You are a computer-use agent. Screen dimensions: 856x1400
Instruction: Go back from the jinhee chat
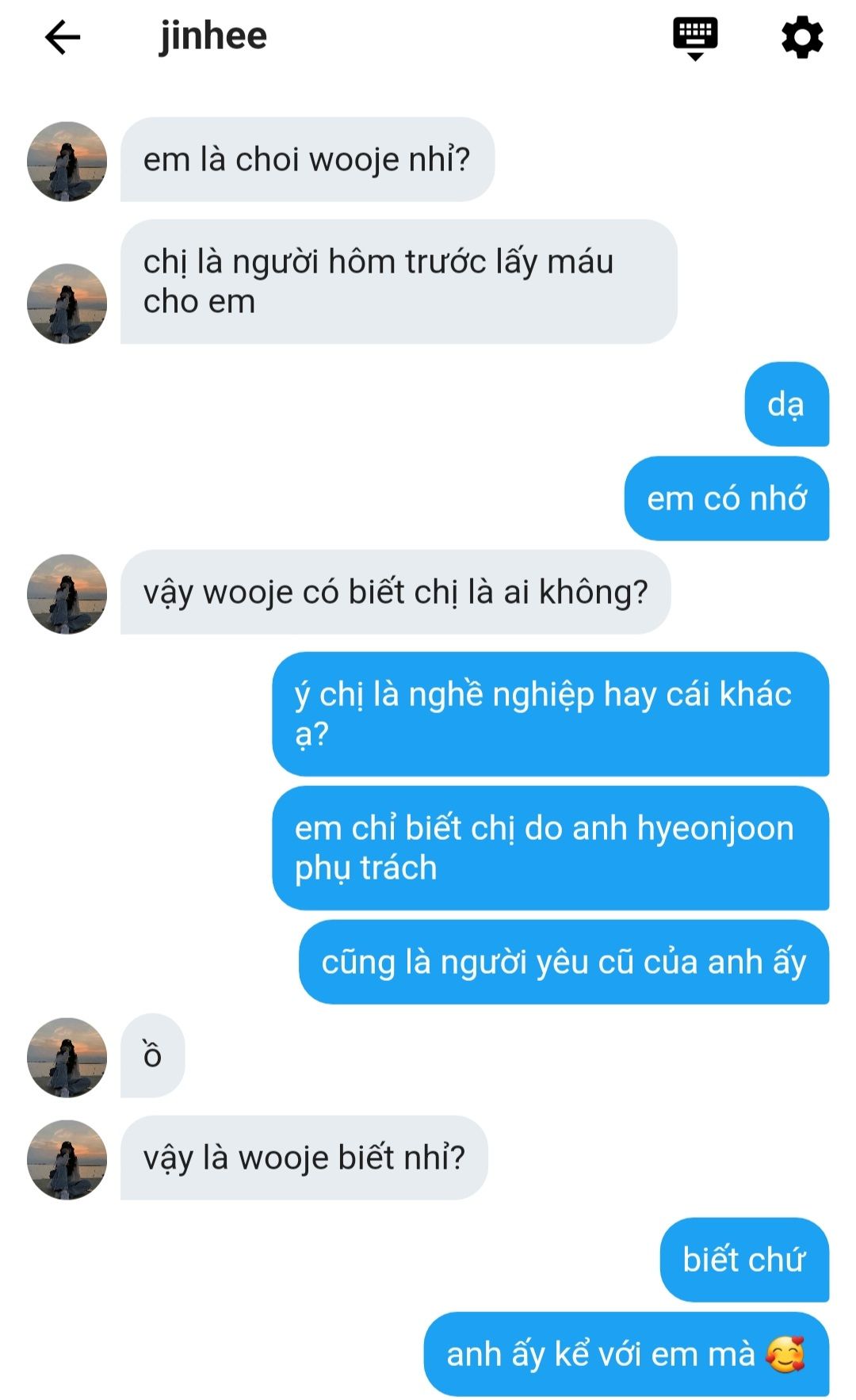(x=63, y=37)
